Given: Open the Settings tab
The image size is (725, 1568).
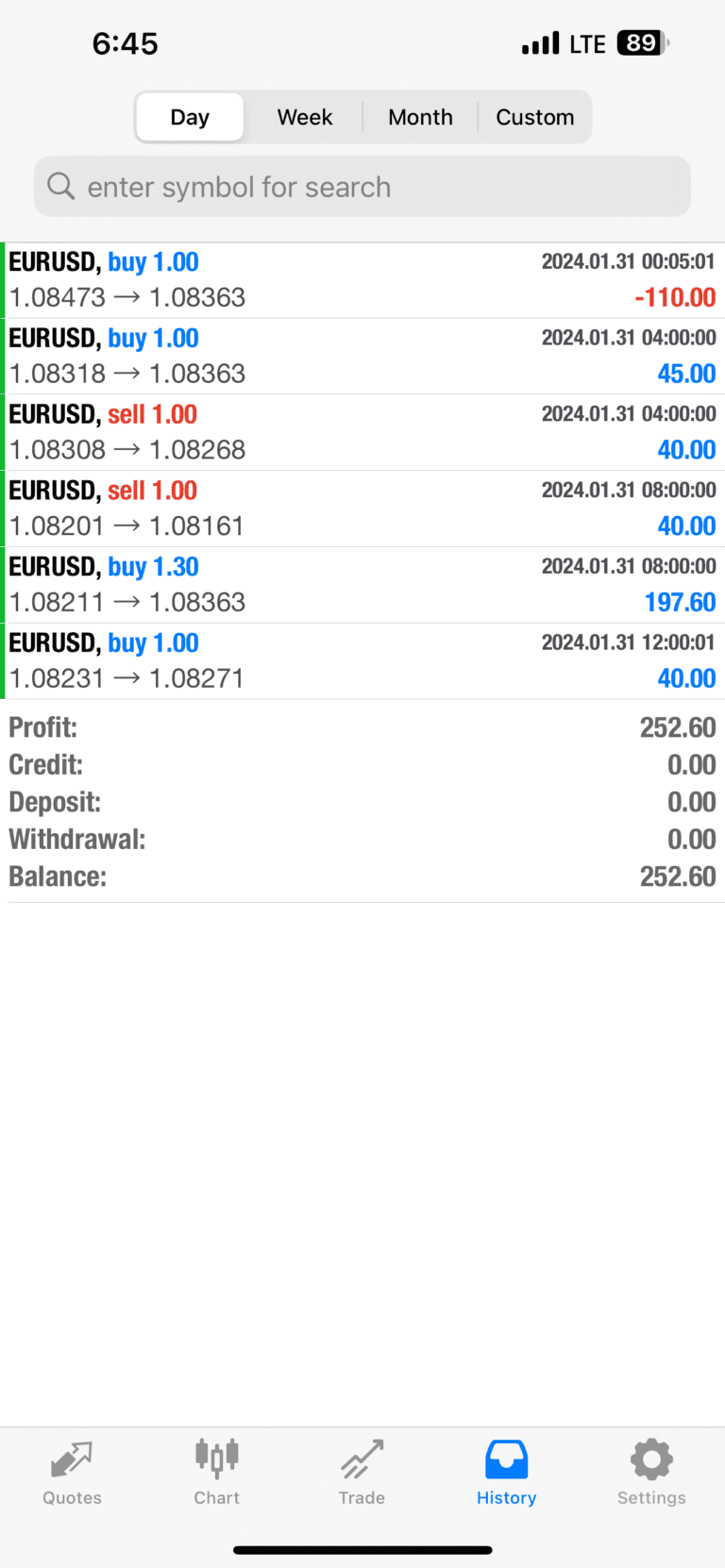Looking at the screenshot, I should coord(651,1472).
